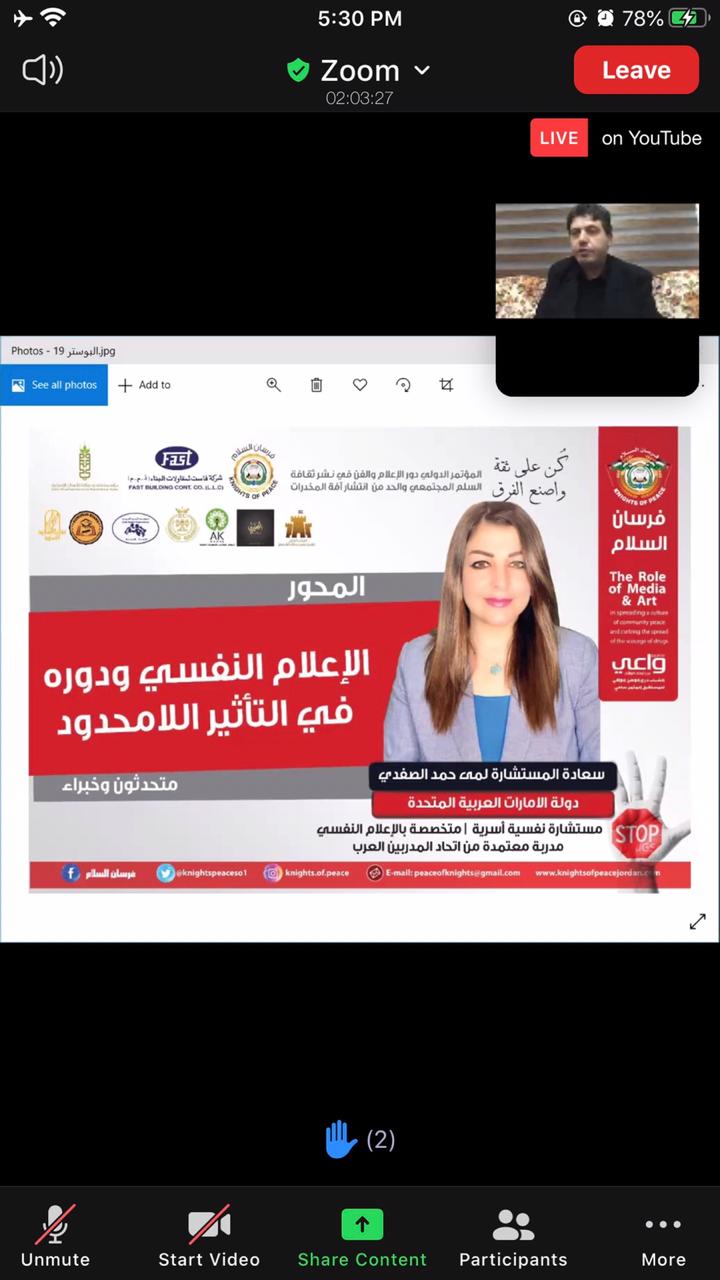Unmute the microphone

tap(56, 1236)
